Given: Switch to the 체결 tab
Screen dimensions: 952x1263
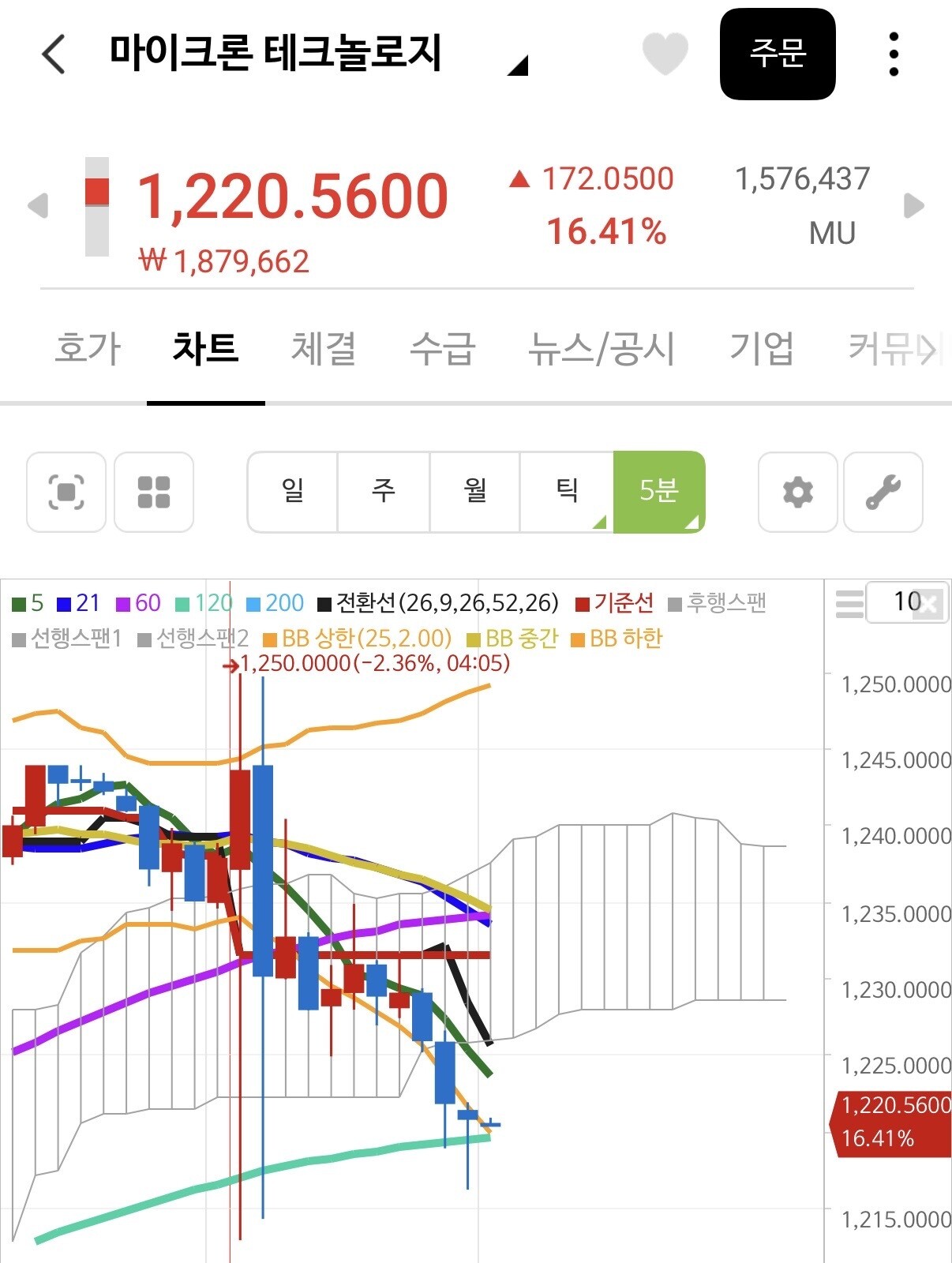Looking at the screenshot, I should 324,348.
